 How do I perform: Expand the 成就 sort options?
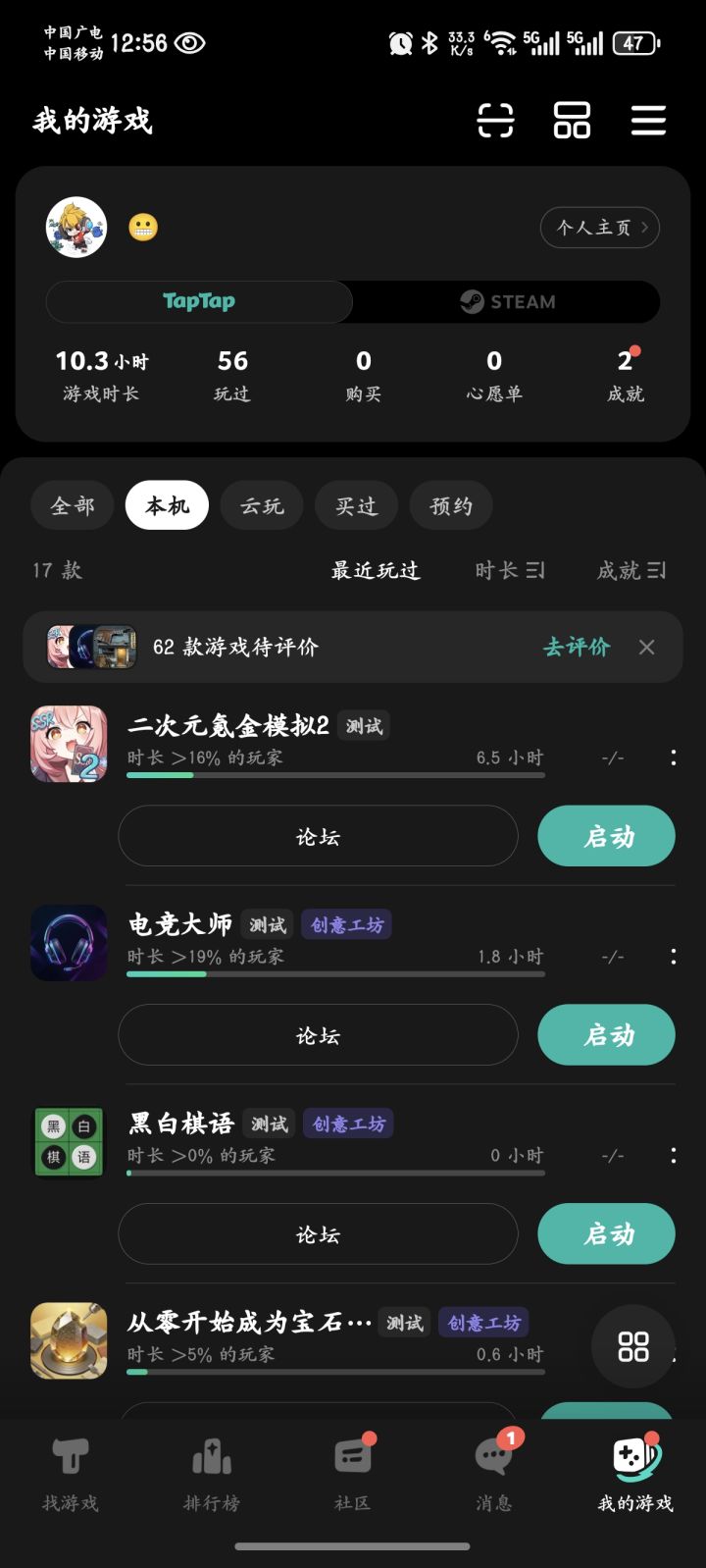[x=630, y=569]
